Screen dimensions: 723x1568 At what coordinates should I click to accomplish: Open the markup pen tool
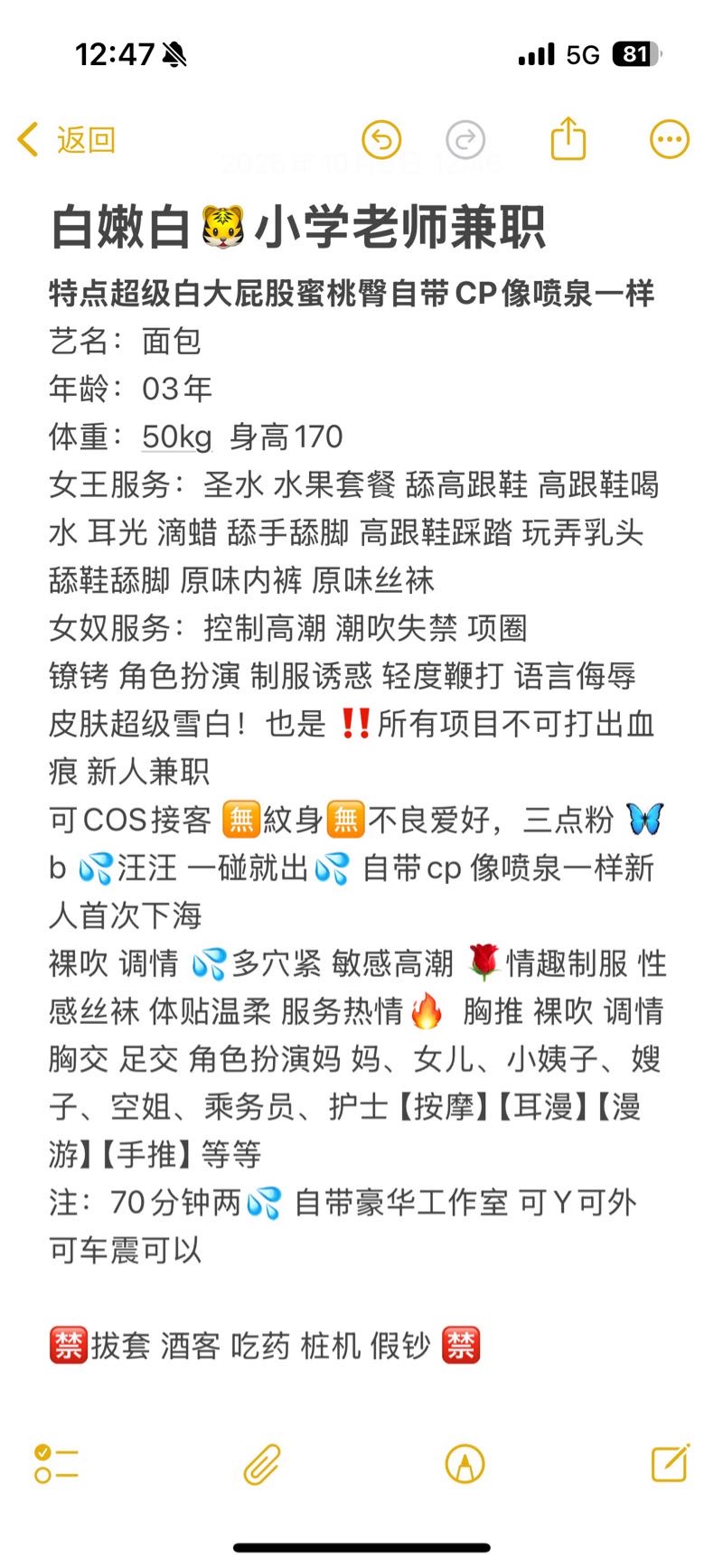tap(465, 1463)
